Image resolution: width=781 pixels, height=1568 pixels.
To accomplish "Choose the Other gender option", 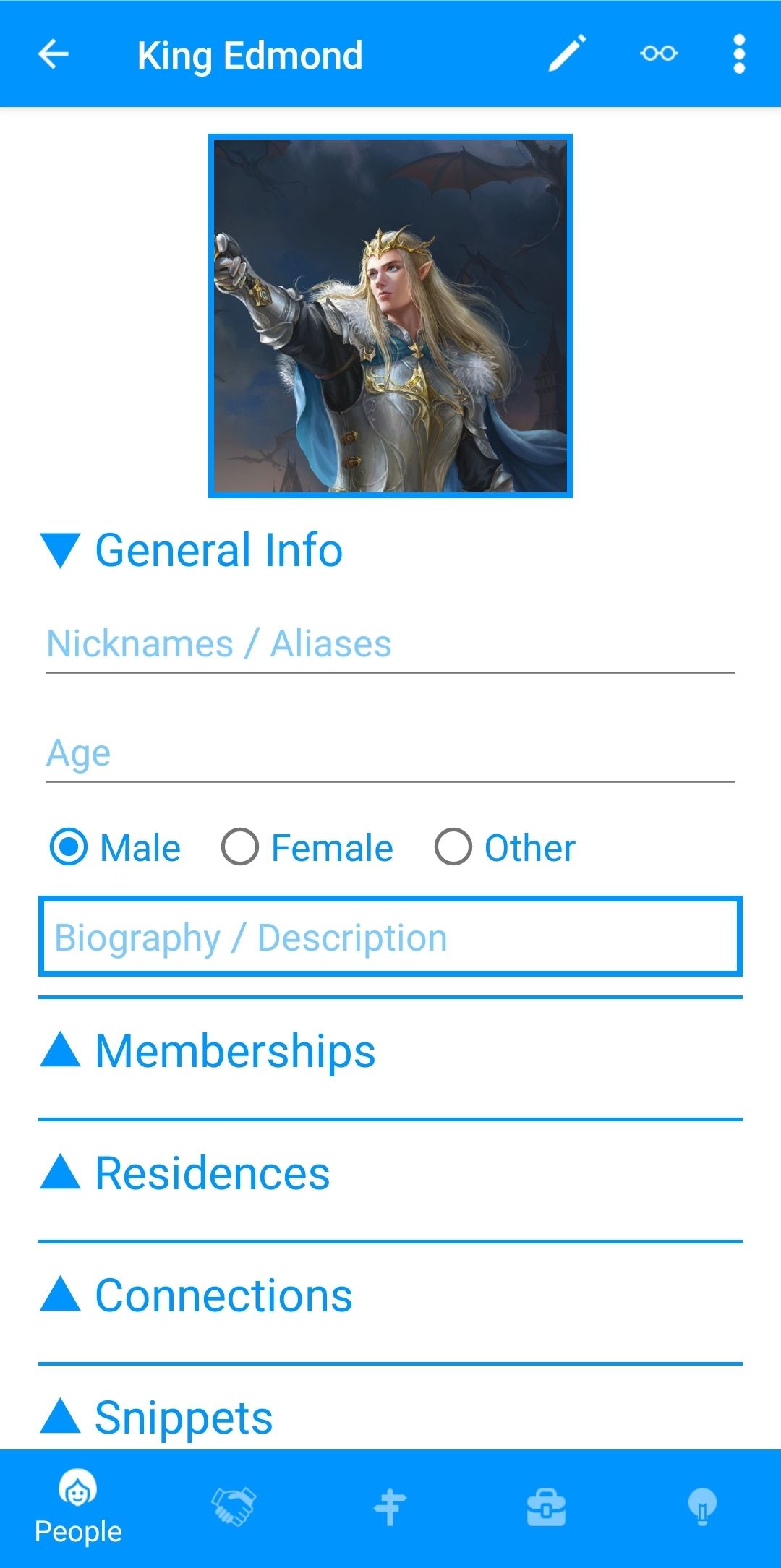I will pyautogui.click(x=453, y=847).
